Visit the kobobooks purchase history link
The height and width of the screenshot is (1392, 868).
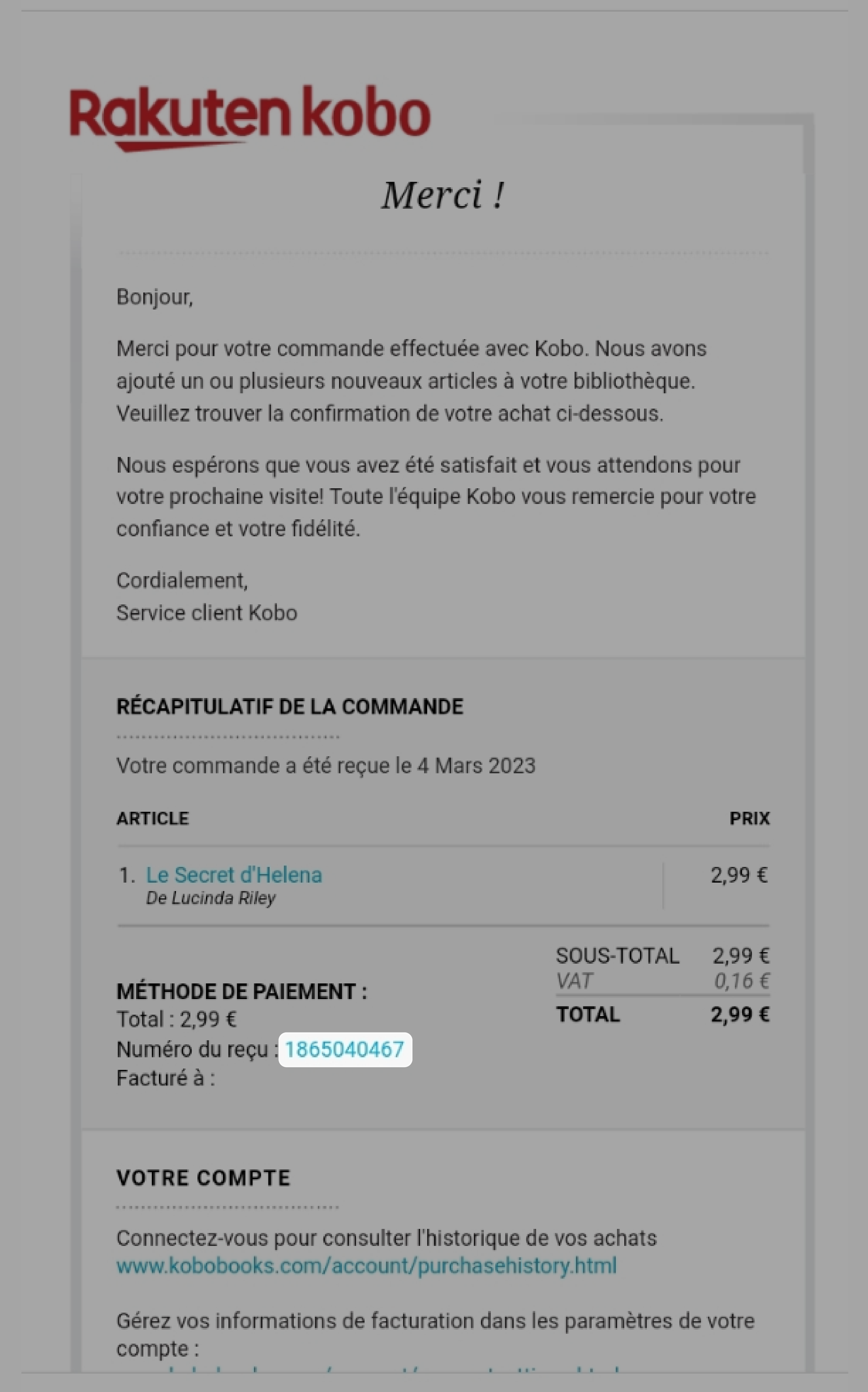point(366,1266)
